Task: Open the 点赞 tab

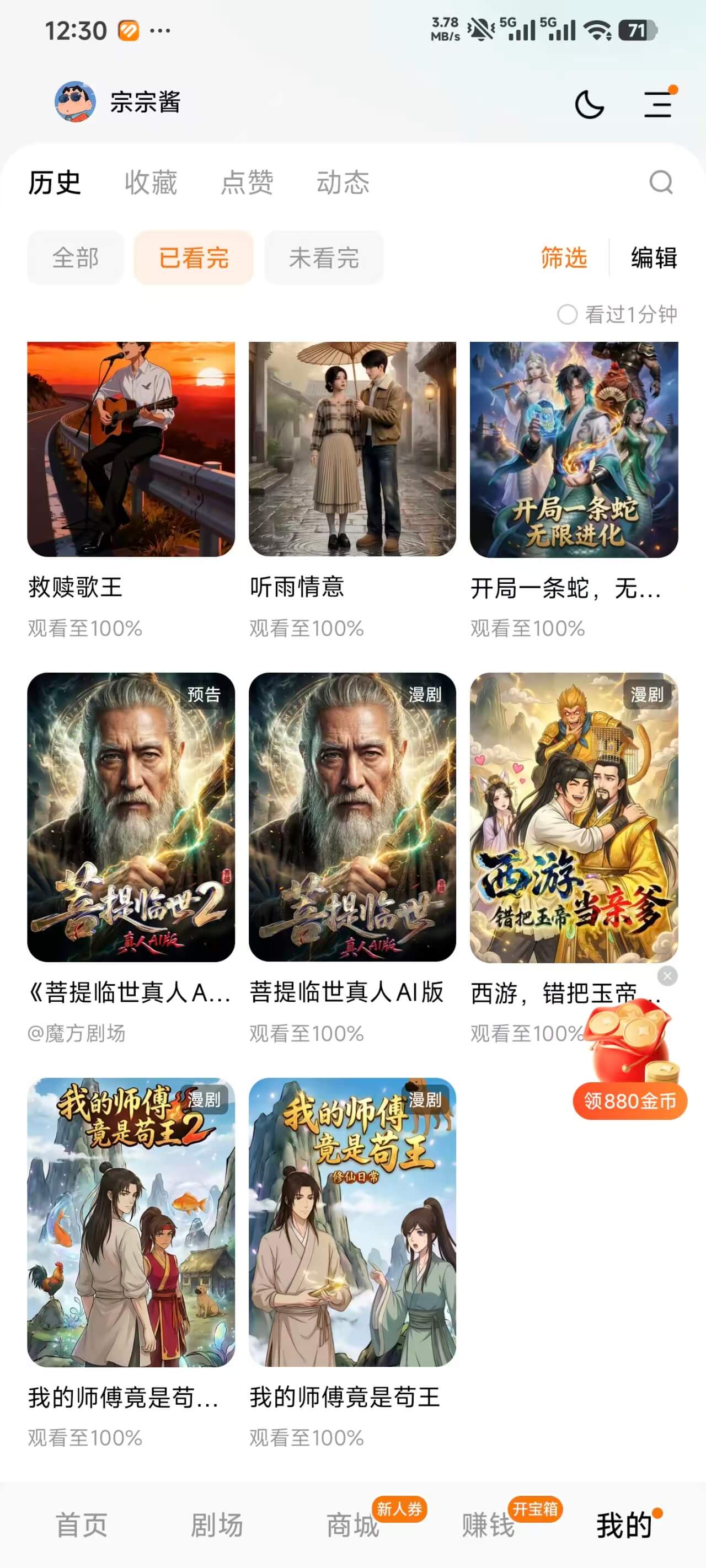Action: coord(247,182)
